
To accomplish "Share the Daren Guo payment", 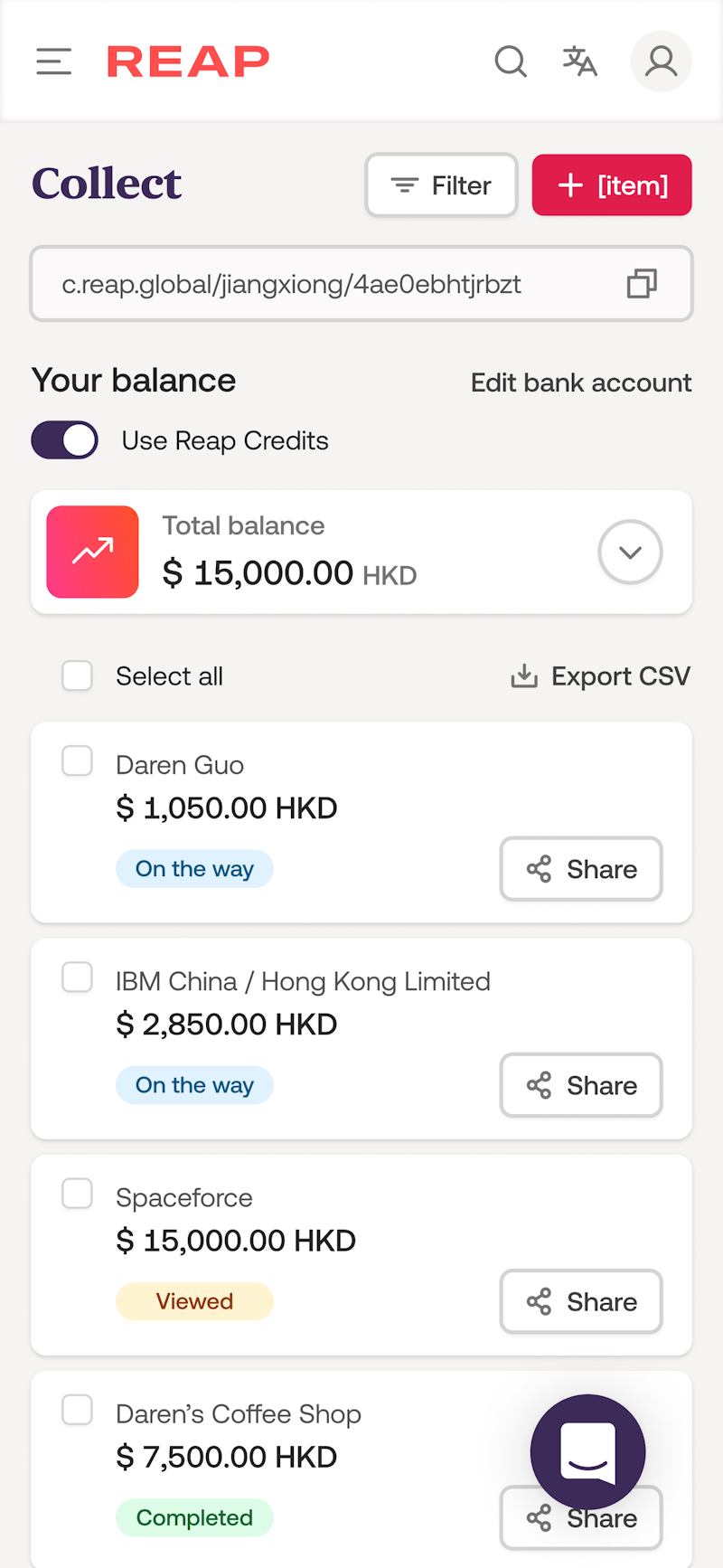I will coord(581,869).
